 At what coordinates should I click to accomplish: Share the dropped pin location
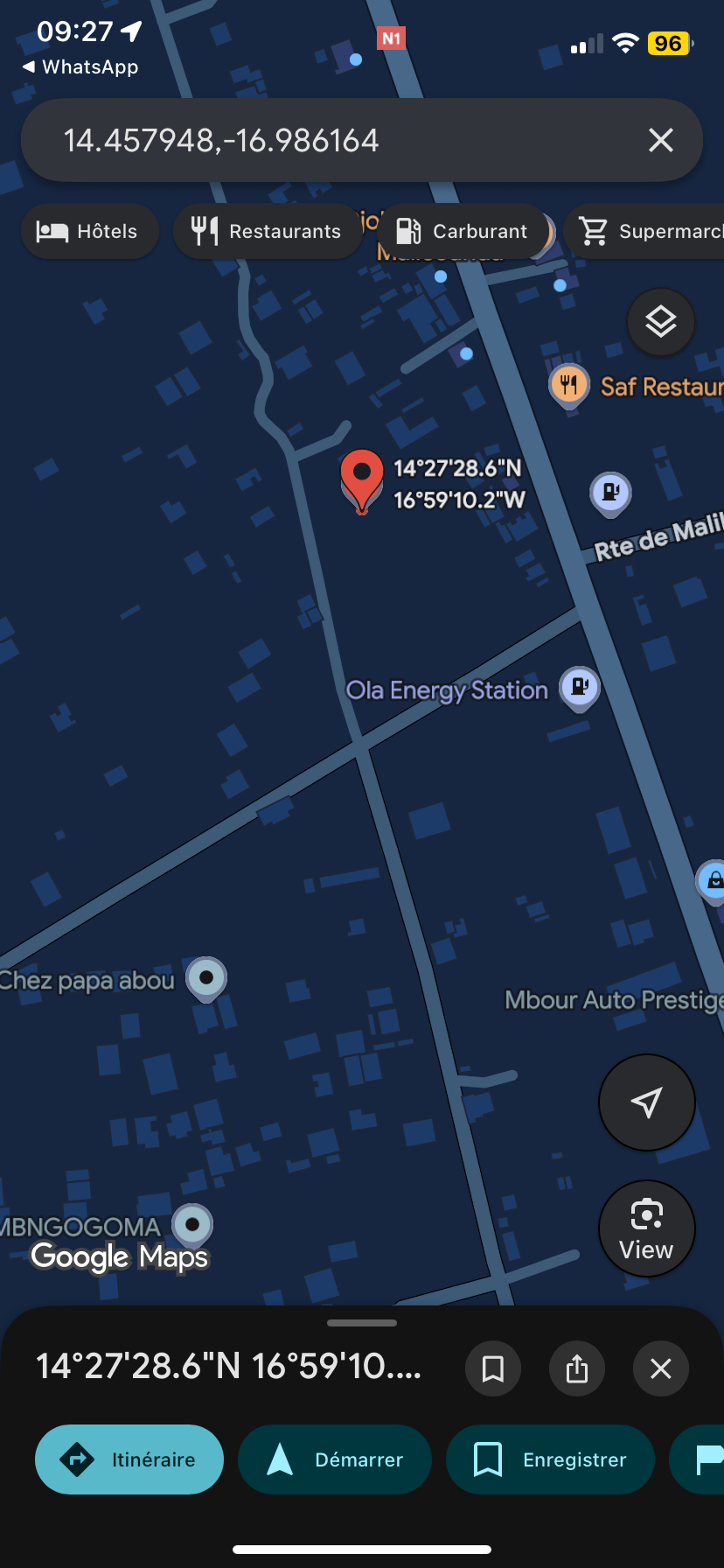577,1368
